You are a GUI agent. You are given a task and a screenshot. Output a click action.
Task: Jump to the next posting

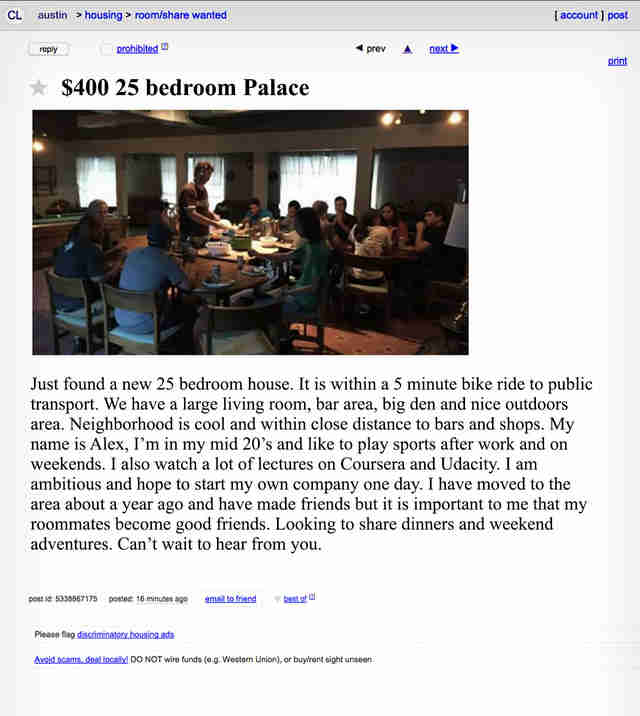coord(443,48)
